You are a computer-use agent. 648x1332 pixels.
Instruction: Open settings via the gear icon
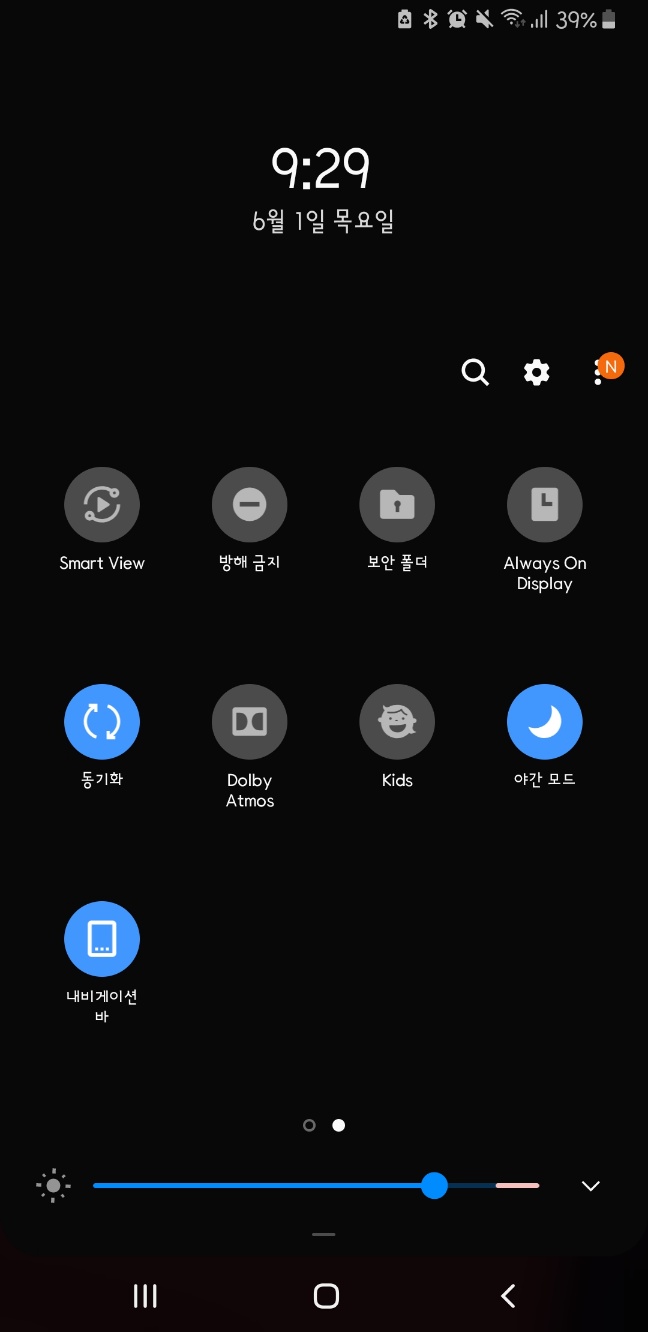(537, 373)
